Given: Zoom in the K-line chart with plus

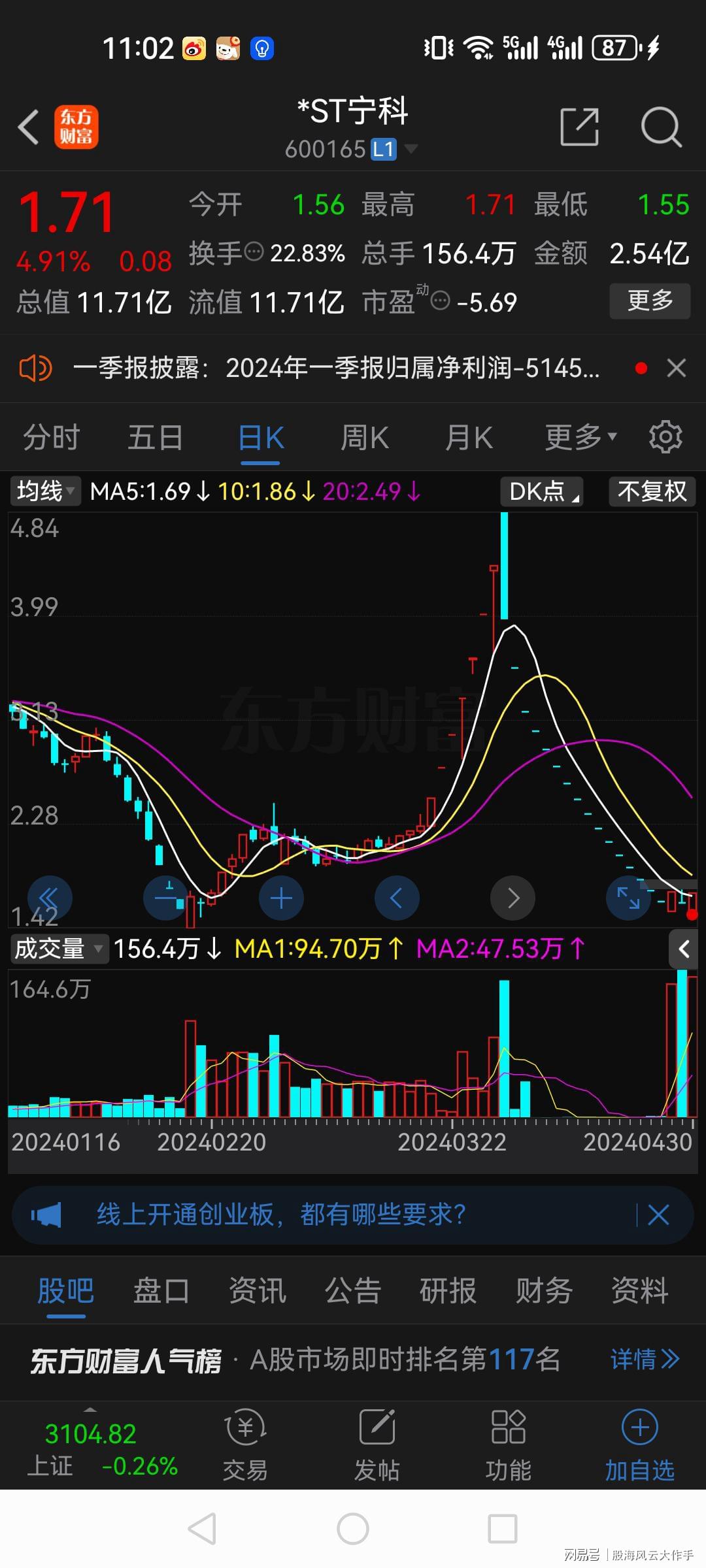Looking at the screenshot, I should tap(281, 898).
